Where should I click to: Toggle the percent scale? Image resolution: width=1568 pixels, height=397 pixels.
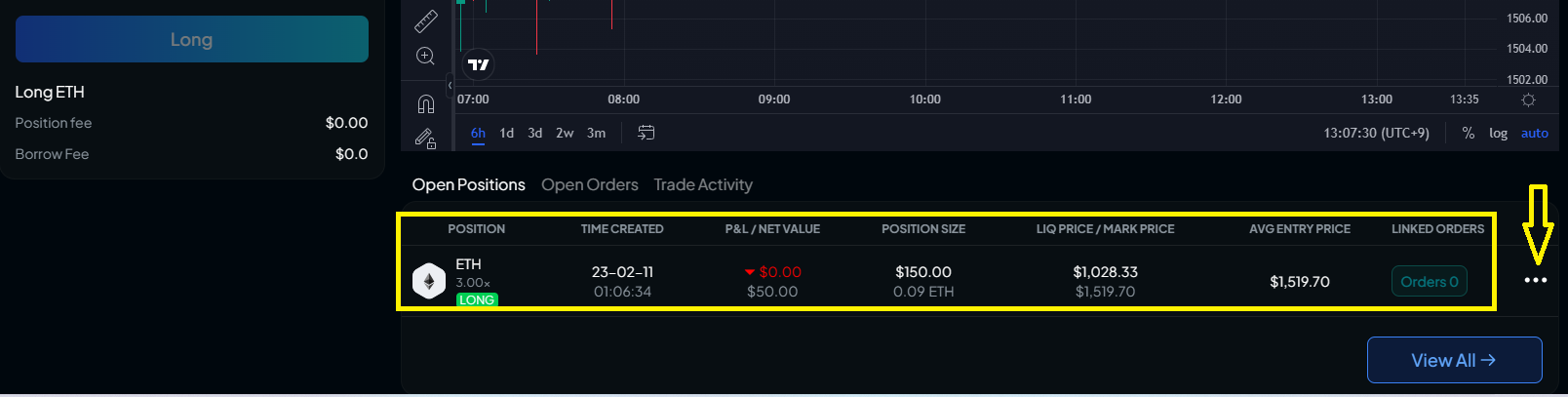click(1469, 133)
